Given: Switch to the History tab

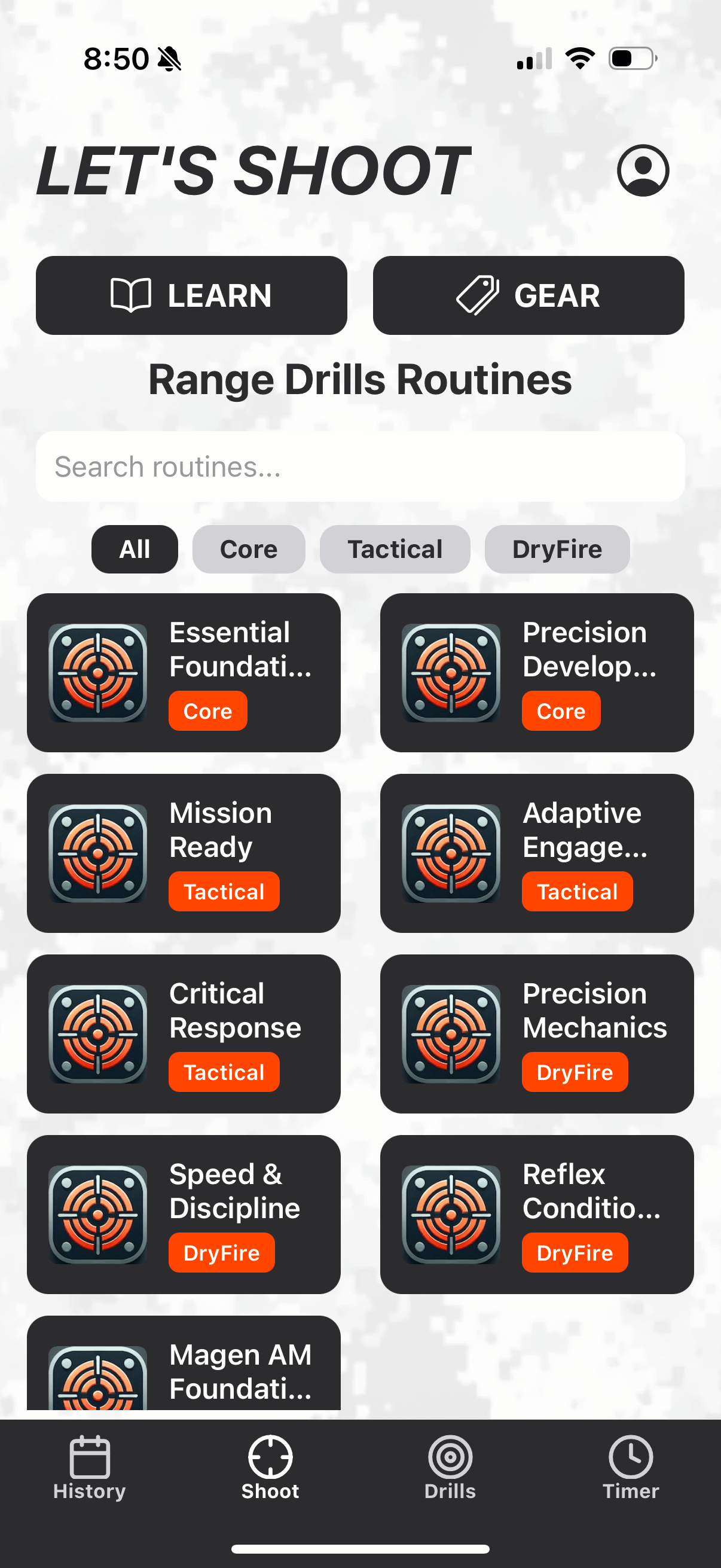Looking at the screenshot, I should [90, 1468].
